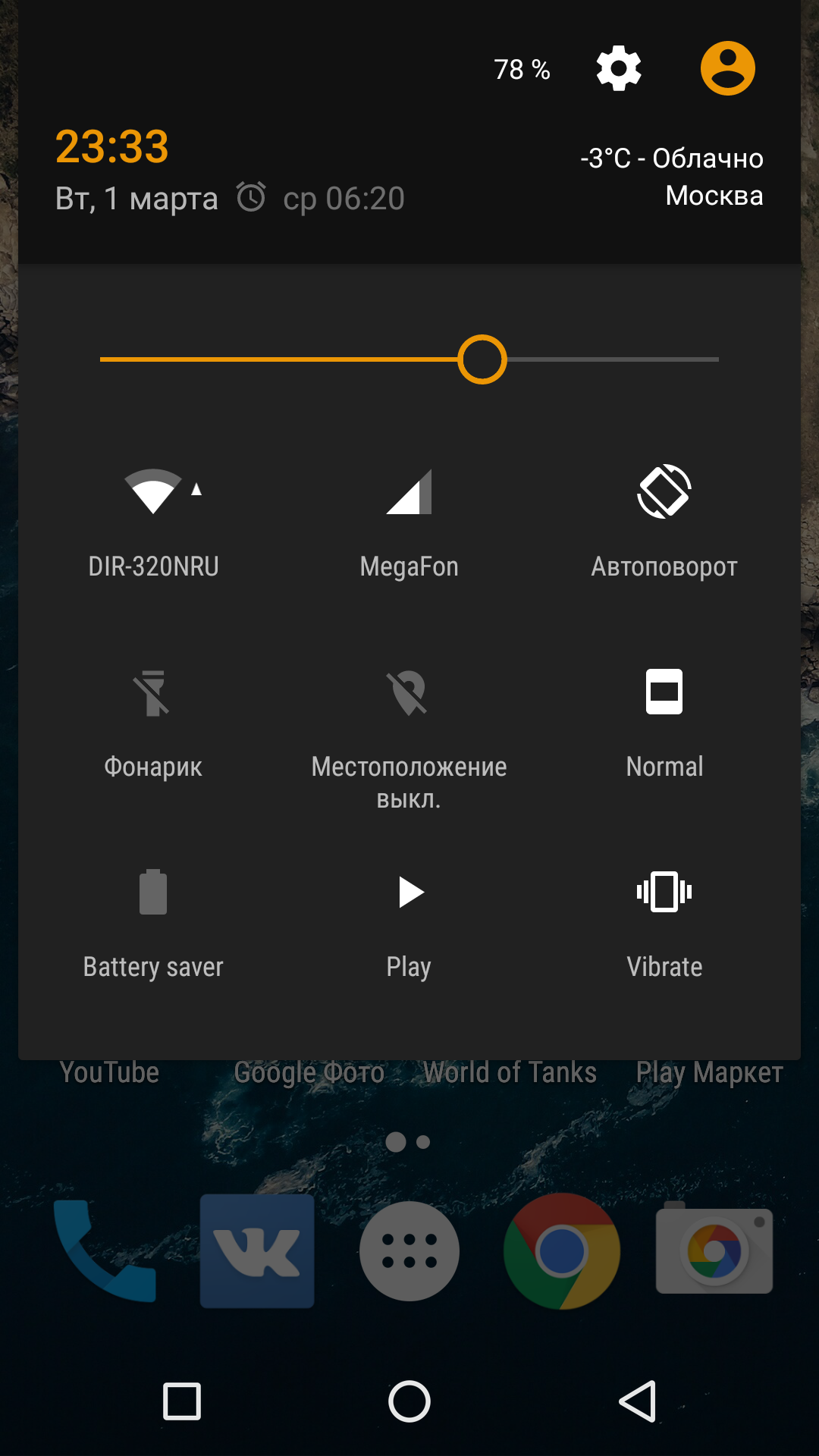Toggle the Автоповорот tile
Screen dimensions: 819x1456
664,523
